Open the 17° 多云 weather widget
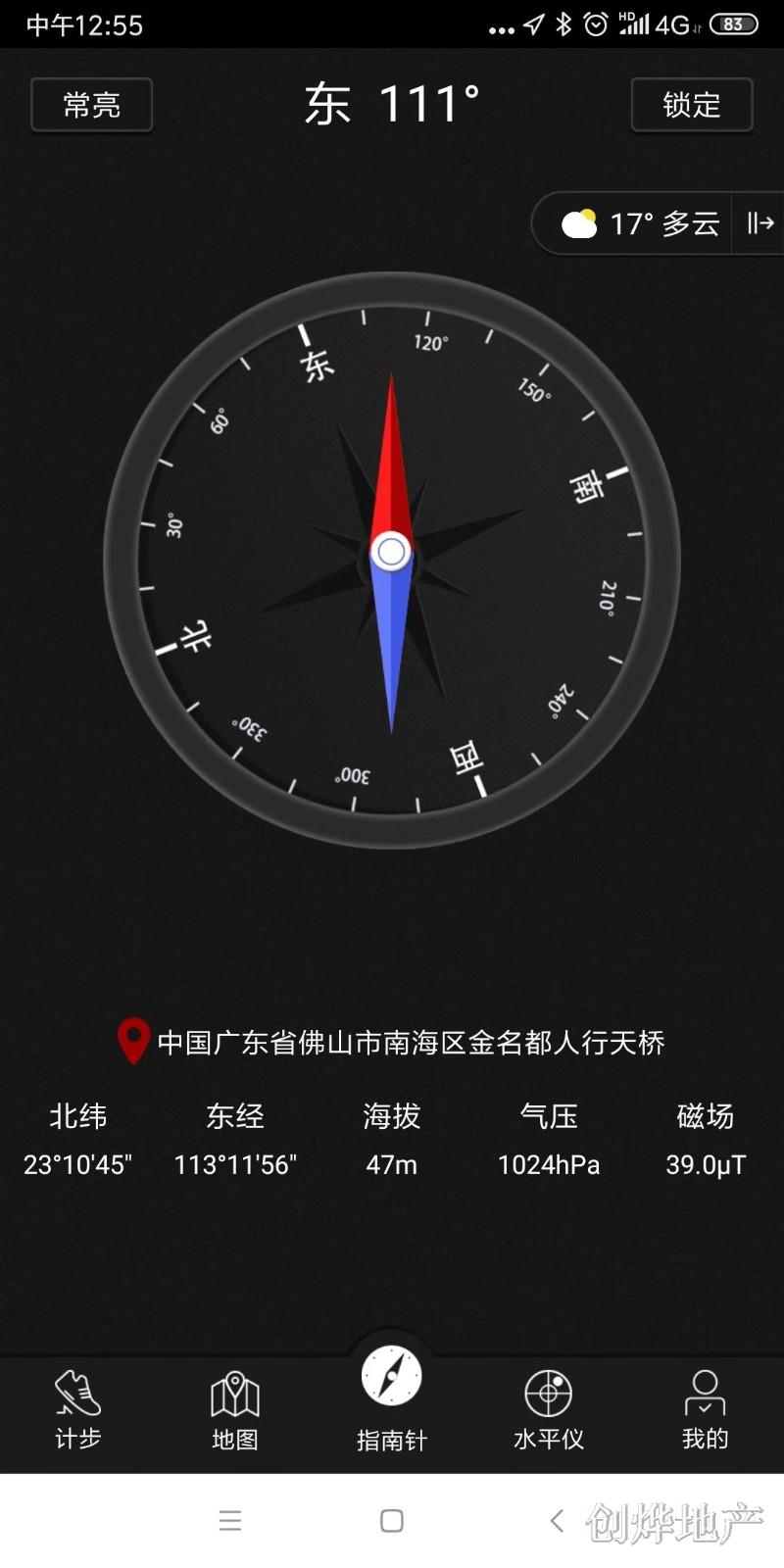Screen dimensions: 784x1568 tap(641, 223)
